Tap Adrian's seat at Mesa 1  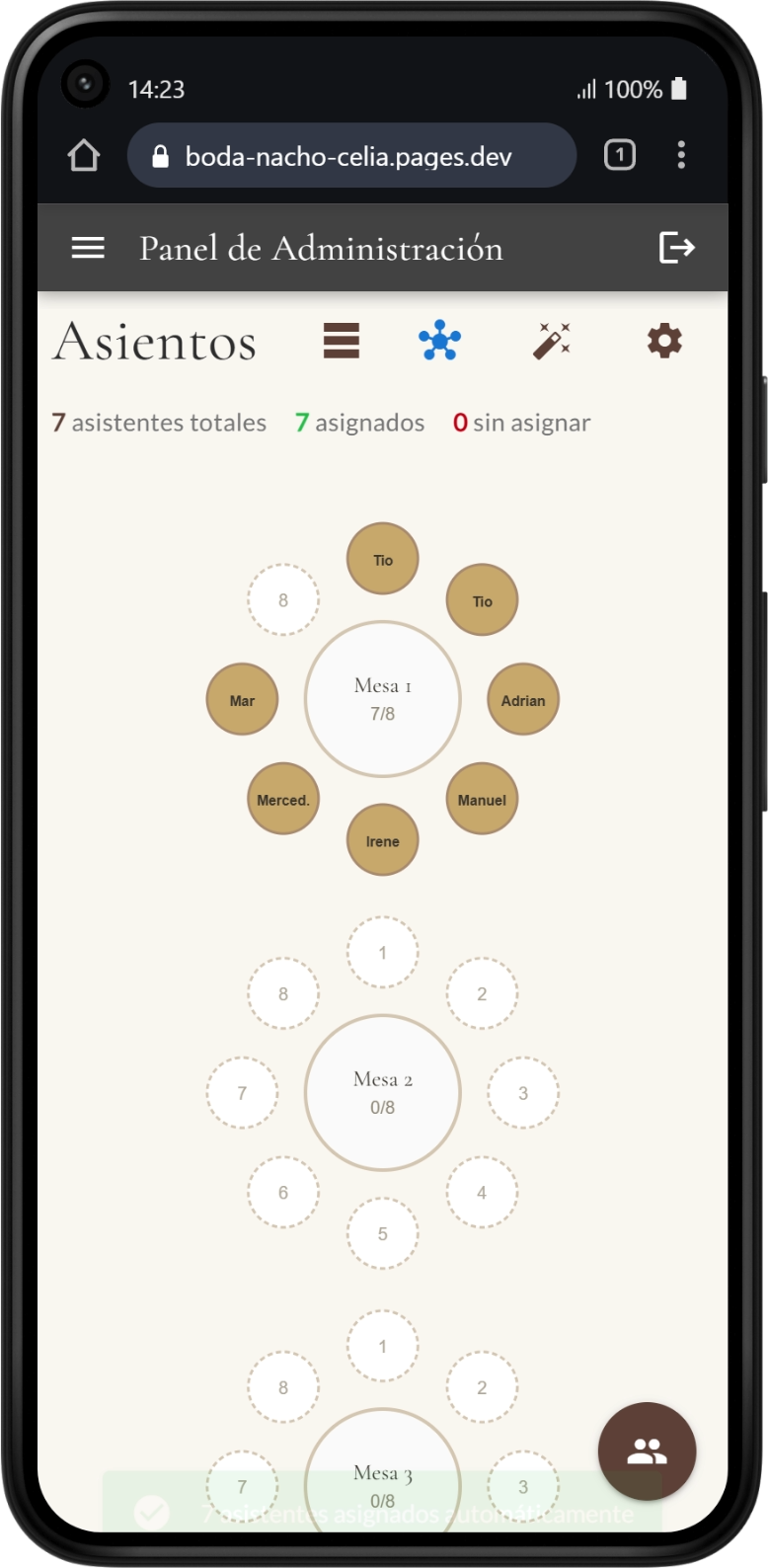coord(523,700)
